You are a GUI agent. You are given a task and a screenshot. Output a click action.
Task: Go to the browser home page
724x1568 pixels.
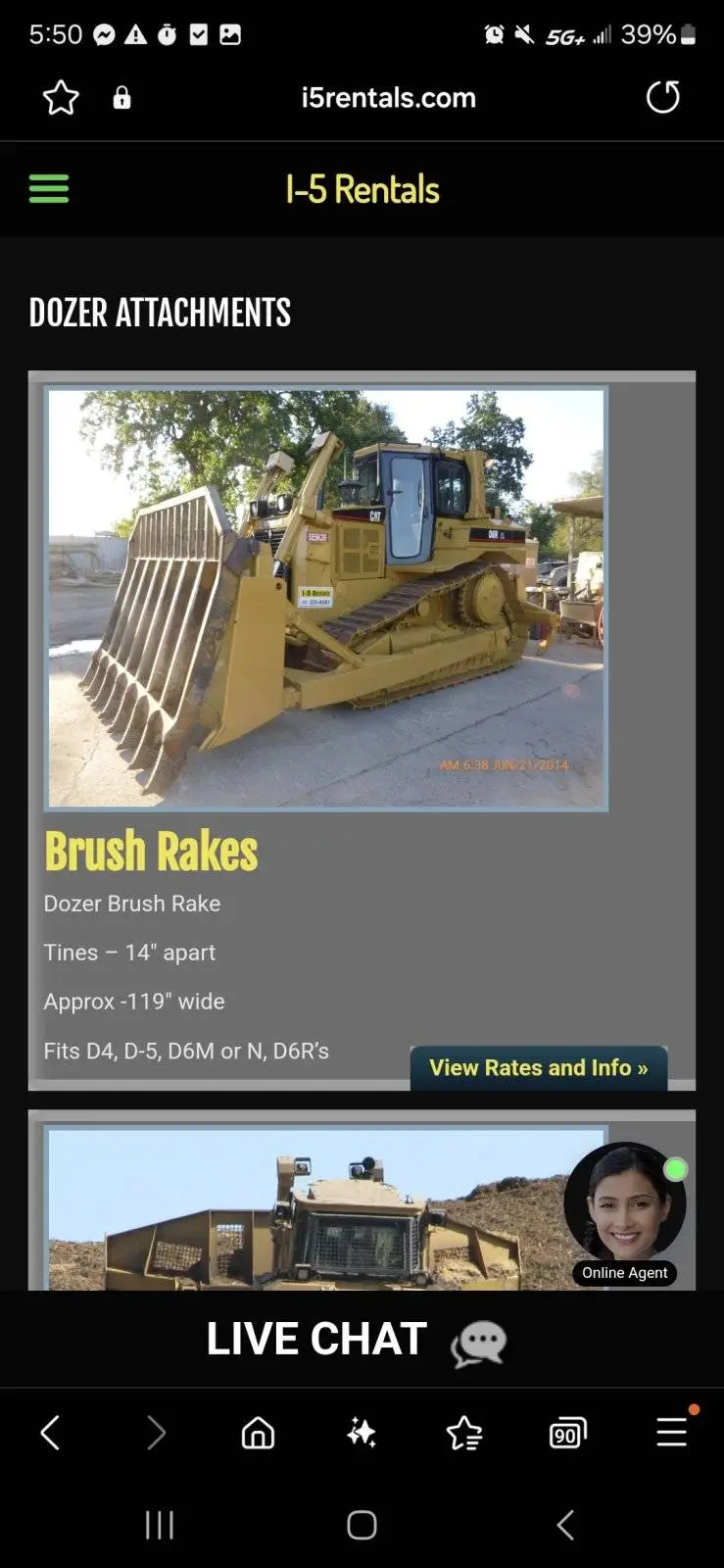[258, 1433]
